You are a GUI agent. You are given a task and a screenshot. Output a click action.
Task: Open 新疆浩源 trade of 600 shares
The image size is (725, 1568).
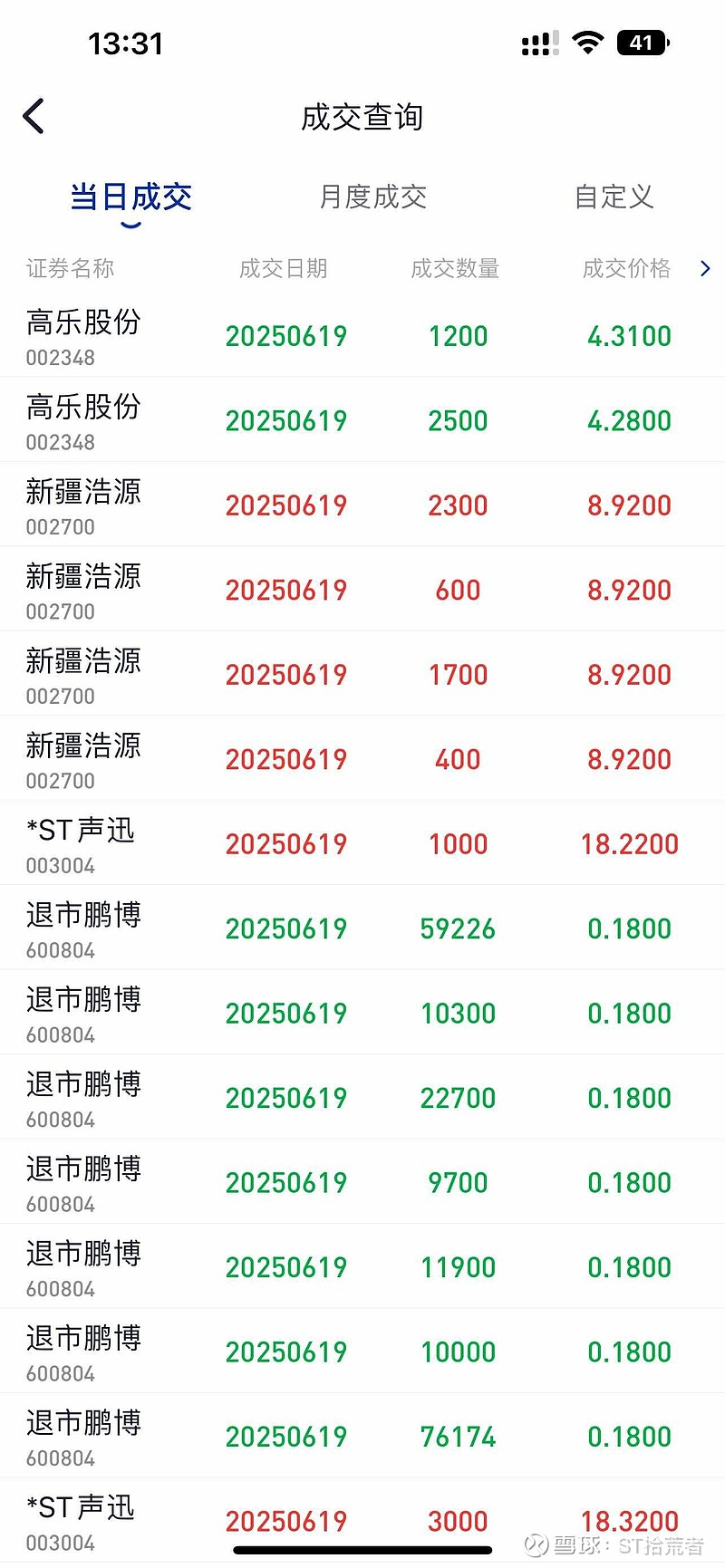[362, 589]
